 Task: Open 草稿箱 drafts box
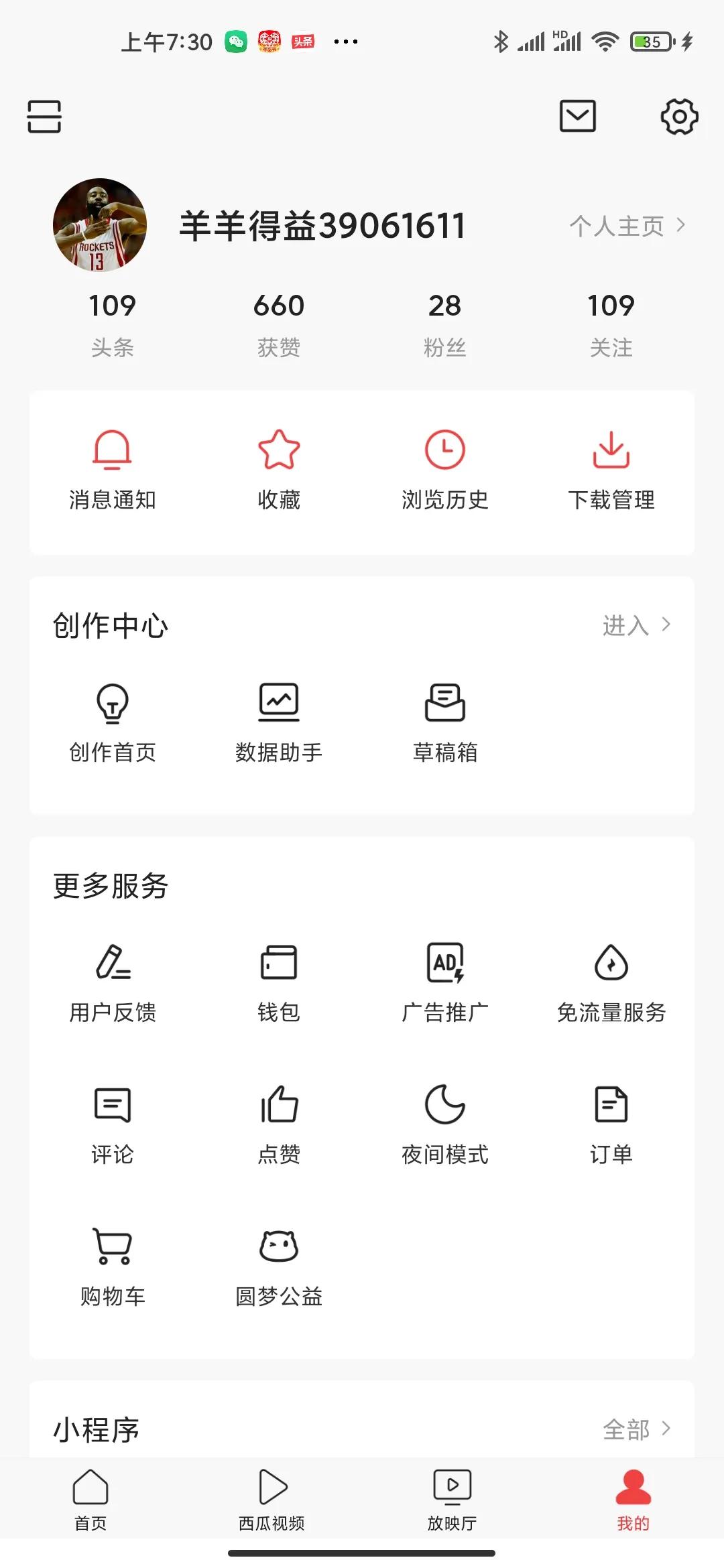point(445,720)
